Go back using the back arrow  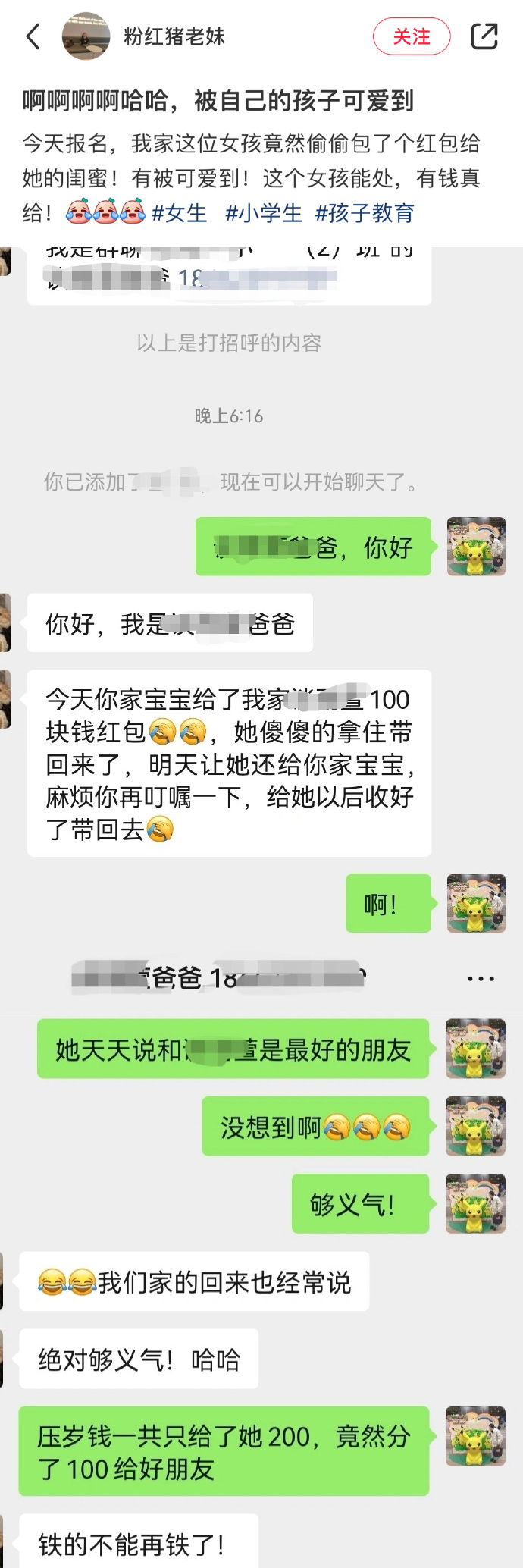33,36
